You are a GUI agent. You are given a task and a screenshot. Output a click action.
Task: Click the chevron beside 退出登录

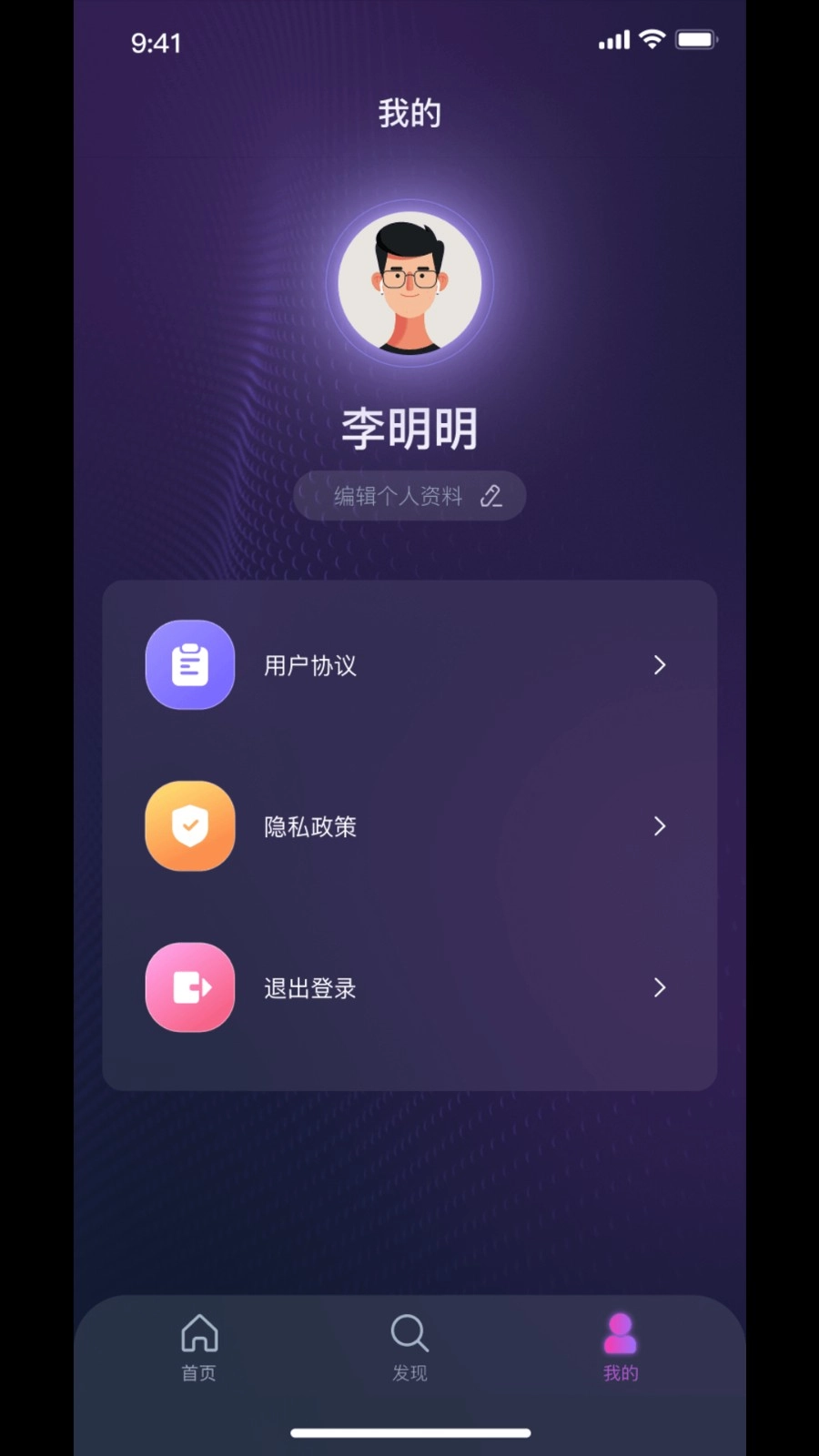click(x=659, y=988)
